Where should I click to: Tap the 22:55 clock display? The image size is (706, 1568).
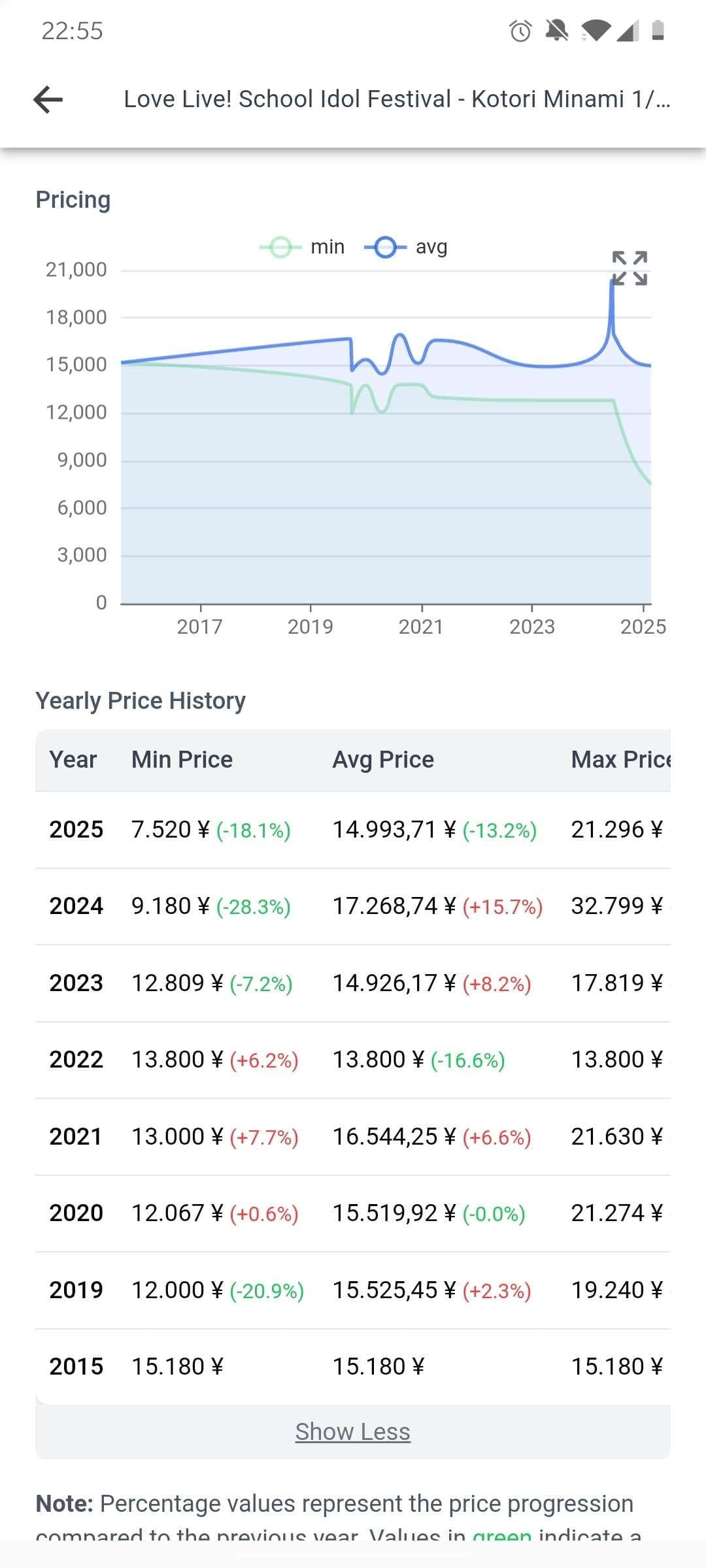click(x=72, y=29)
